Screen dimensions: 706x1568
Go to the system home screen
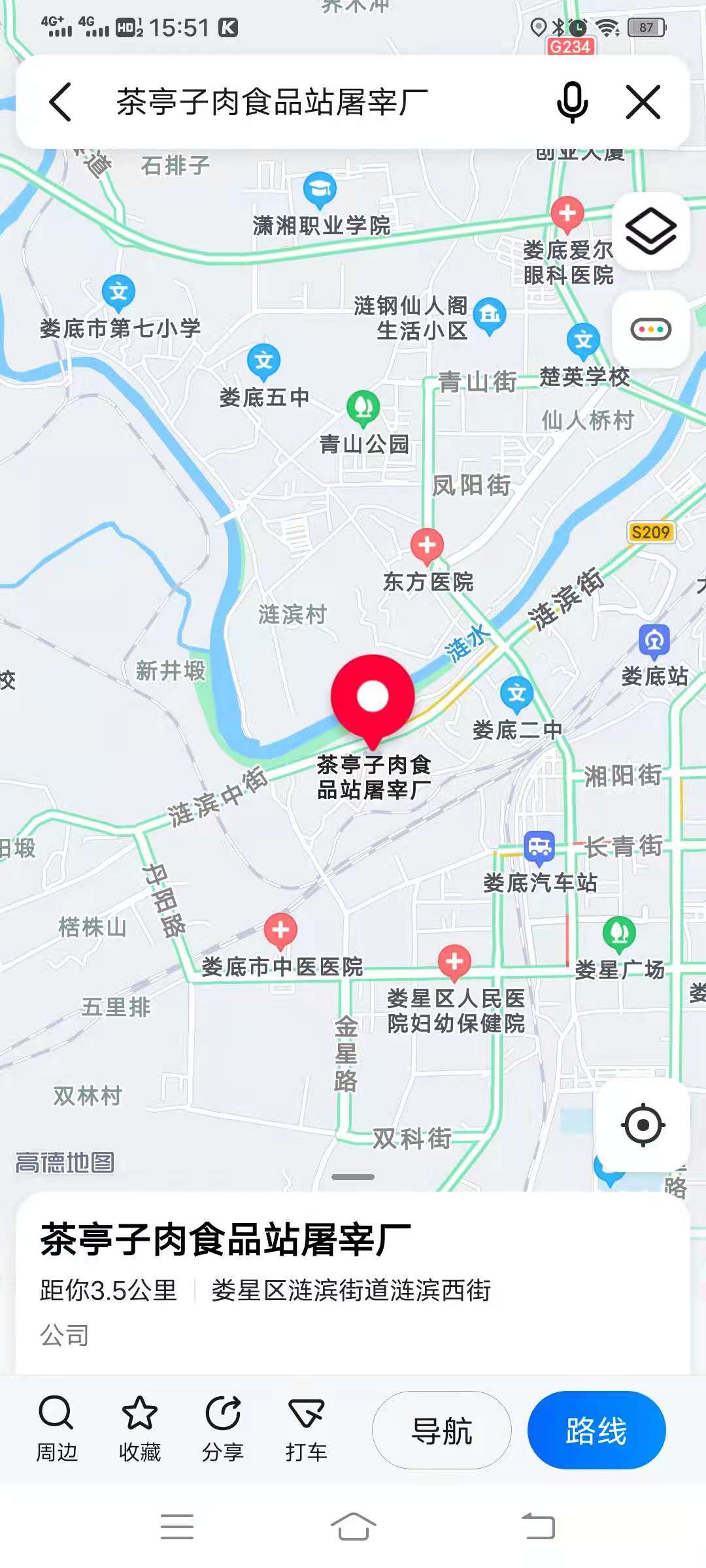(353, 1527)
